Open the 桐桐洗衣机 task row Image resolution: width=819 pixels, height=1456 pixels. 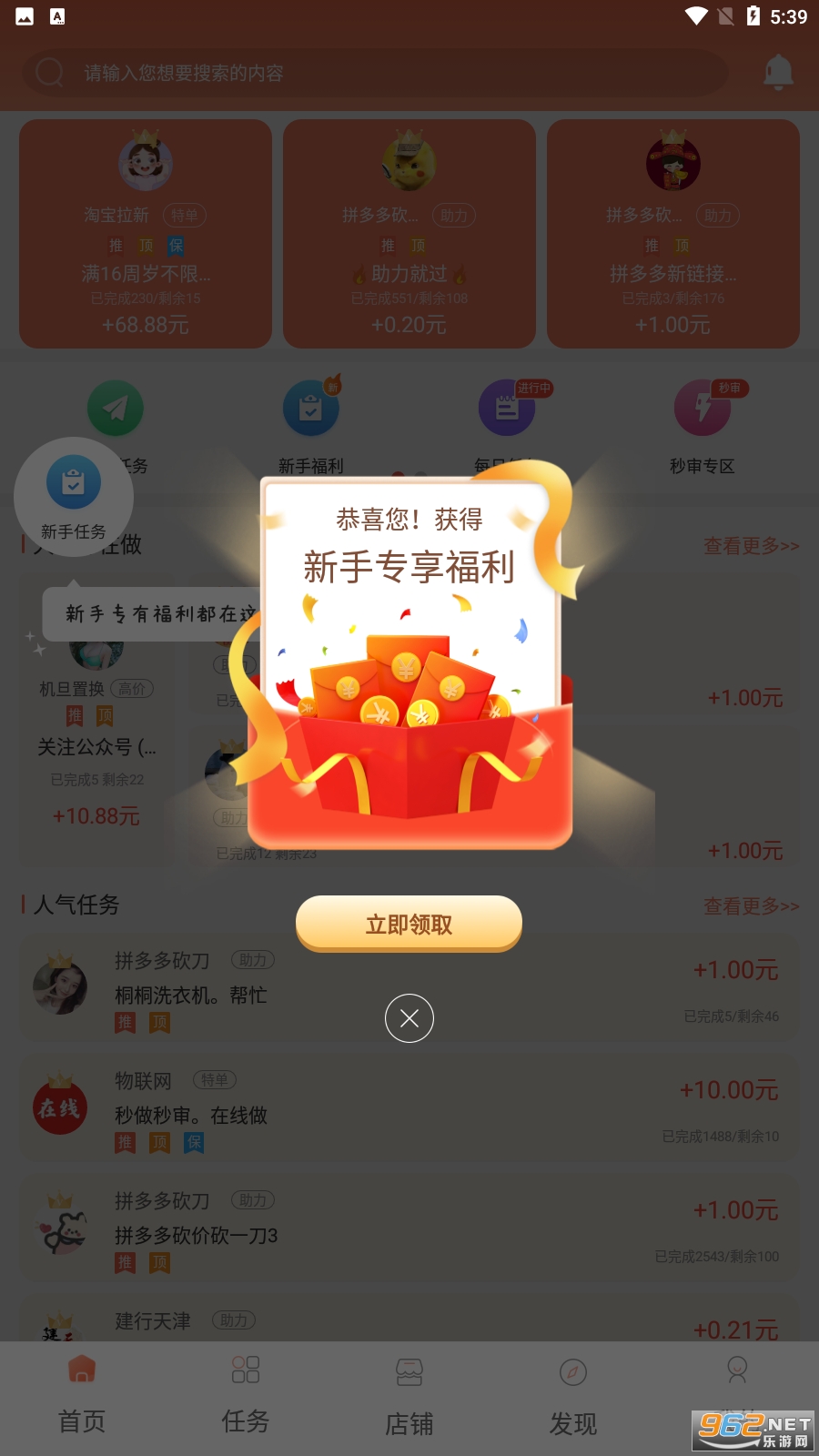pyautogui.click(x=409, y=990)
